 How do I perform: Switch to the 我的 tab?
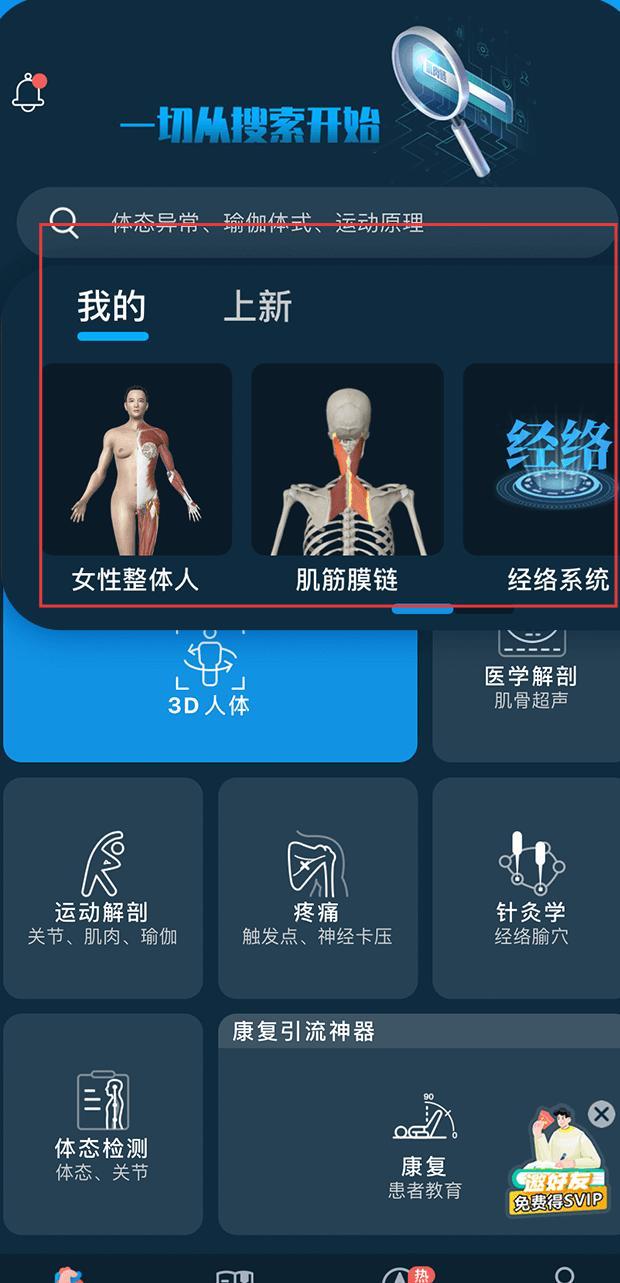coord(112,307)
